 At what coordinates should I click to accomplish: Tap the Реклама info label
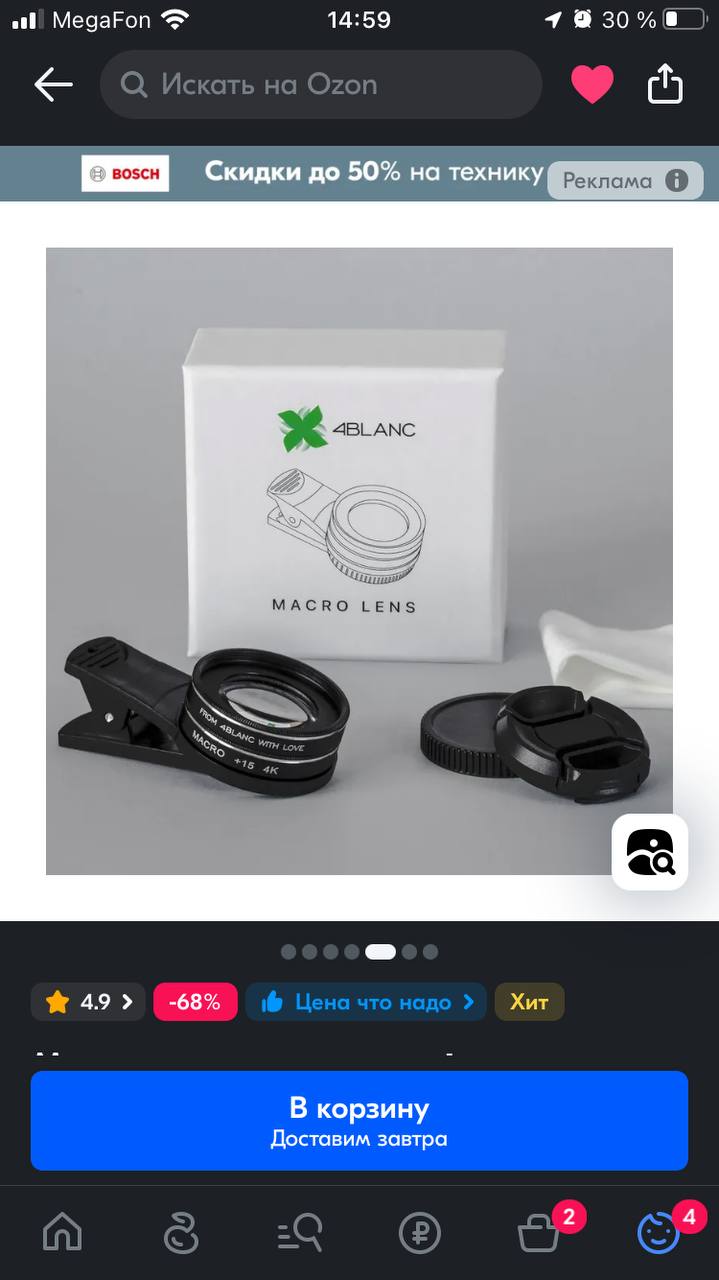pyautogui.click(x=625, y=181)
